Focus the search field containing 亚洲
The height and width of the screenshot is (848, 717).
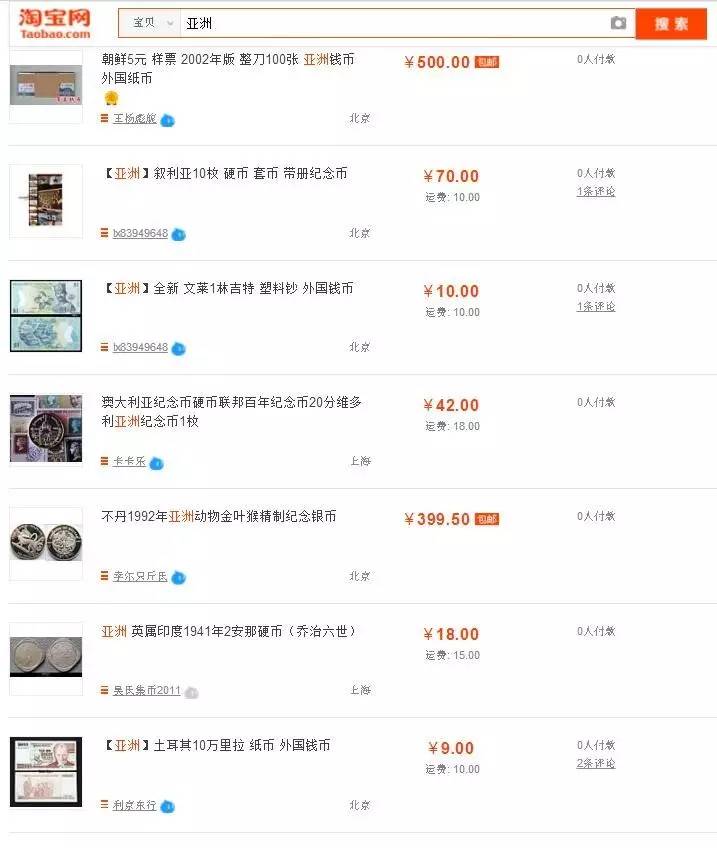(390, 23)
